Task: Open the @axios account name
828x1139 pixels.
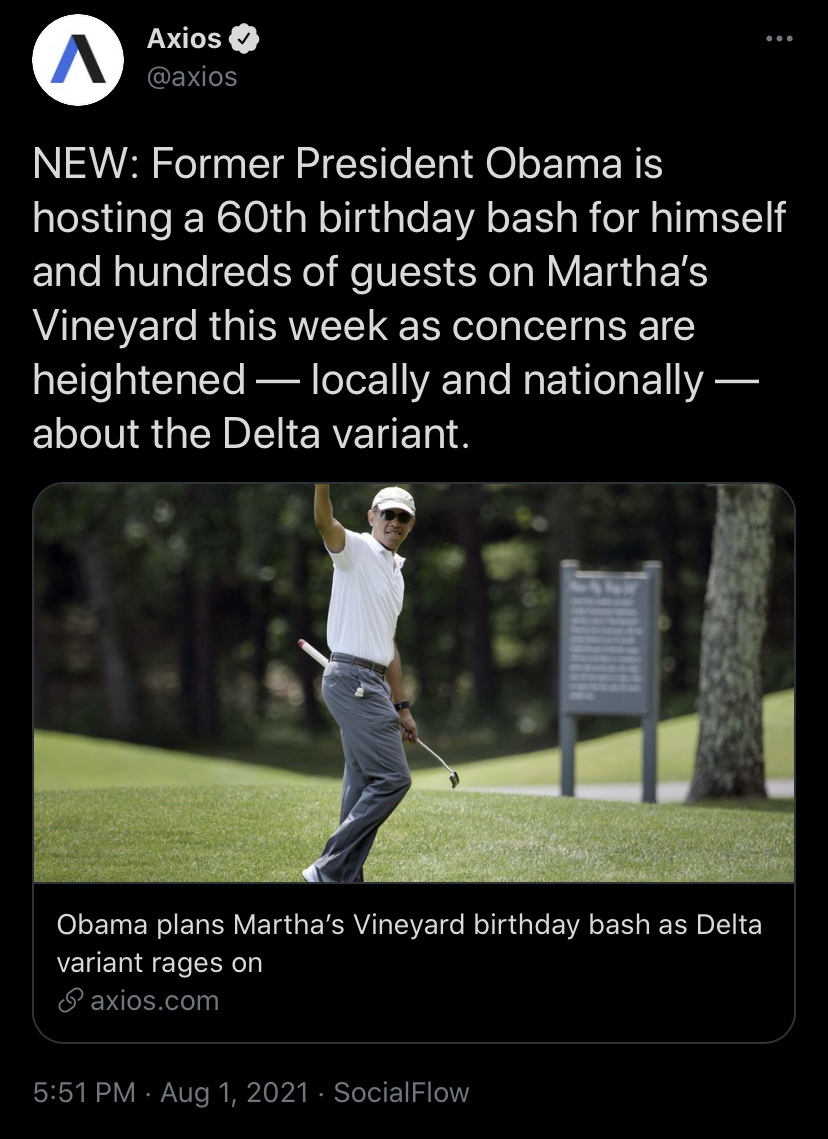Action: coord(192,76)
